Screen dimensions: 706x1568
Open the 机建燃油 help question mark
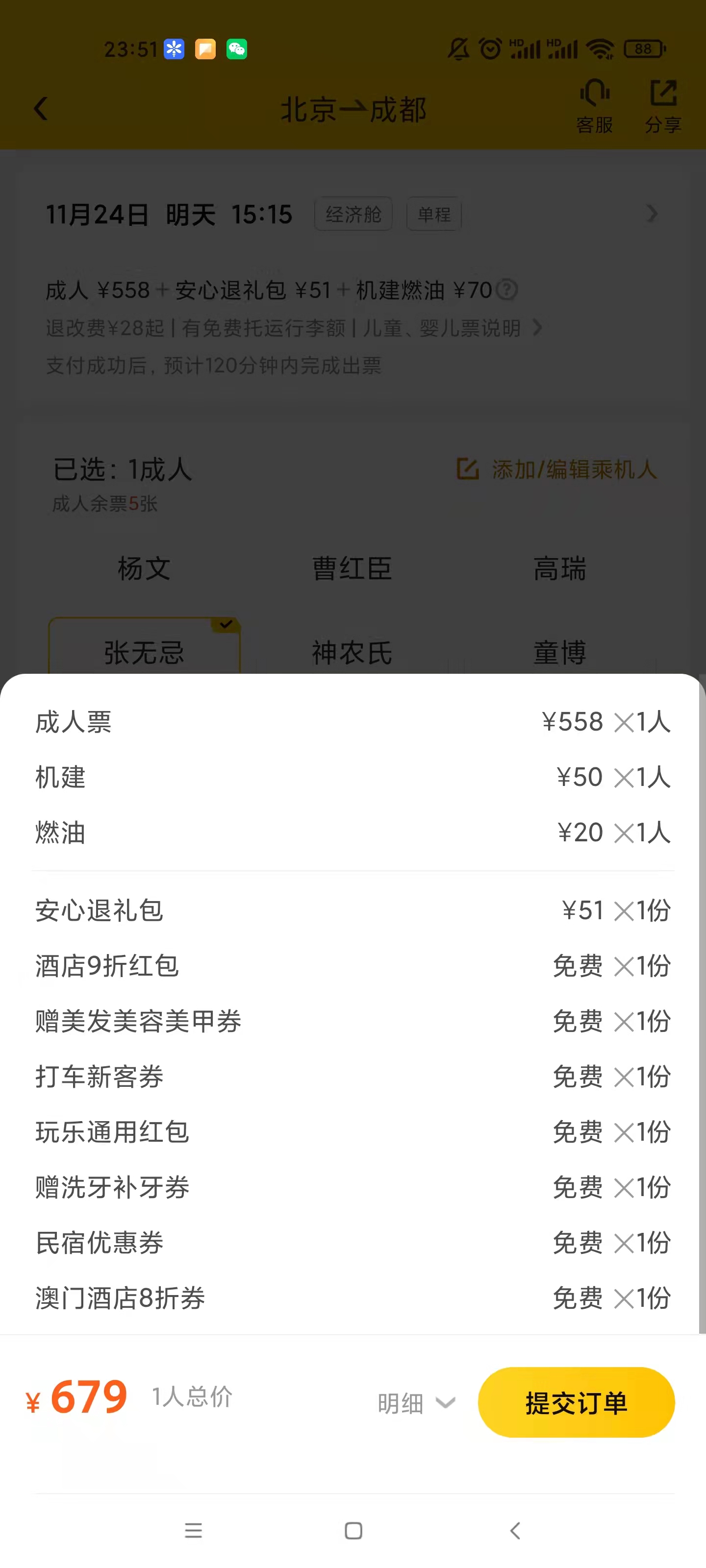pyautogui.click(x=507, y=290)
